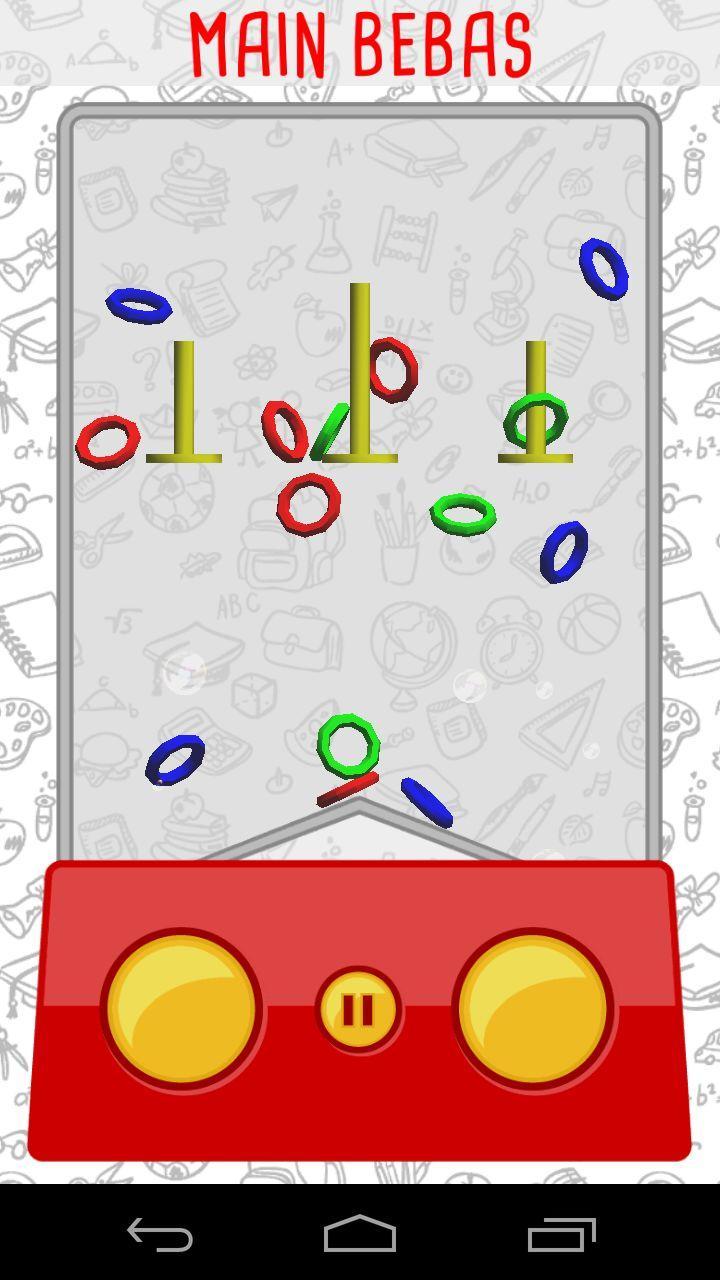Screen dimensions: 720x1280
Task: Go back using the system back button
Action: (160, 1235)
